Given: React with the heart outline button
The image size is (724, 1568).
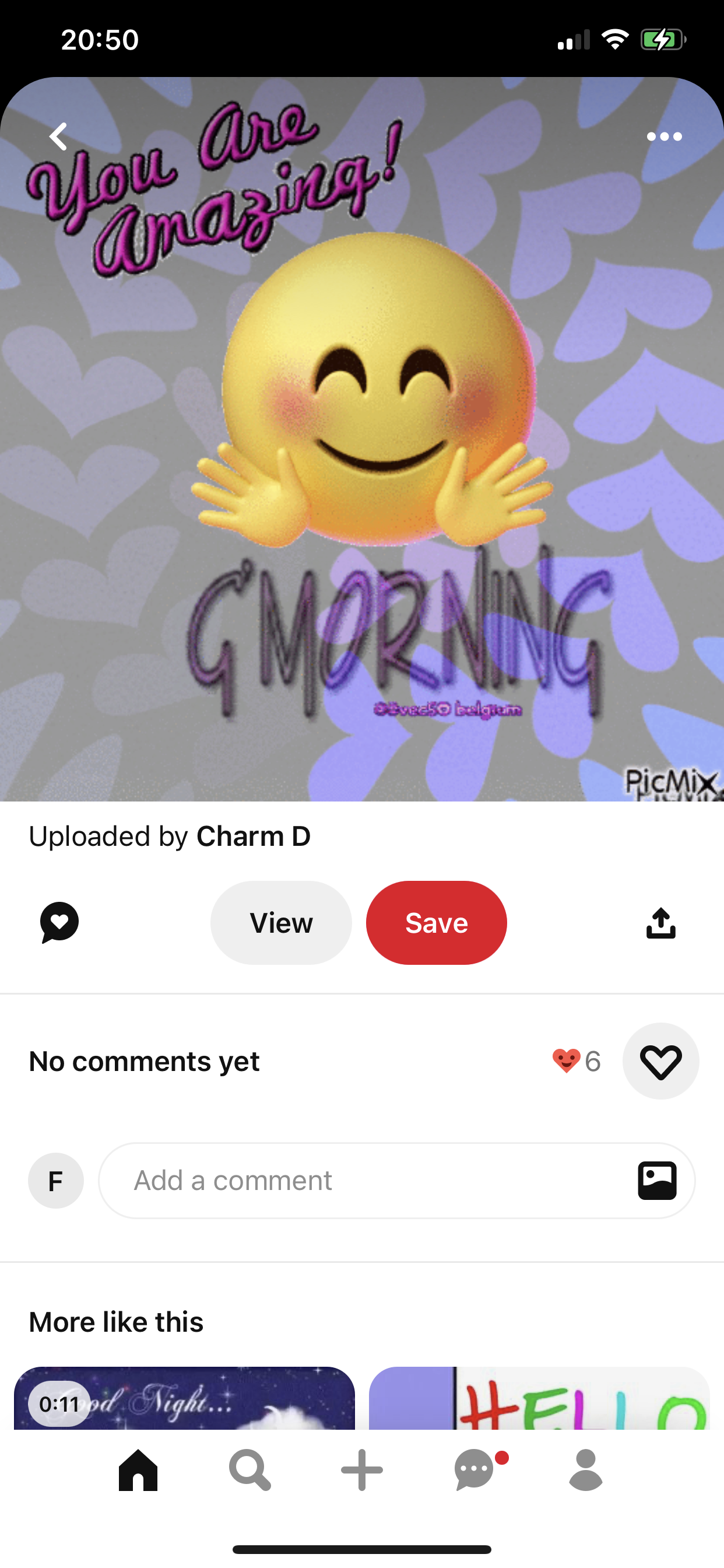Looking at the screenshot, I should (x=660, y=1061).
